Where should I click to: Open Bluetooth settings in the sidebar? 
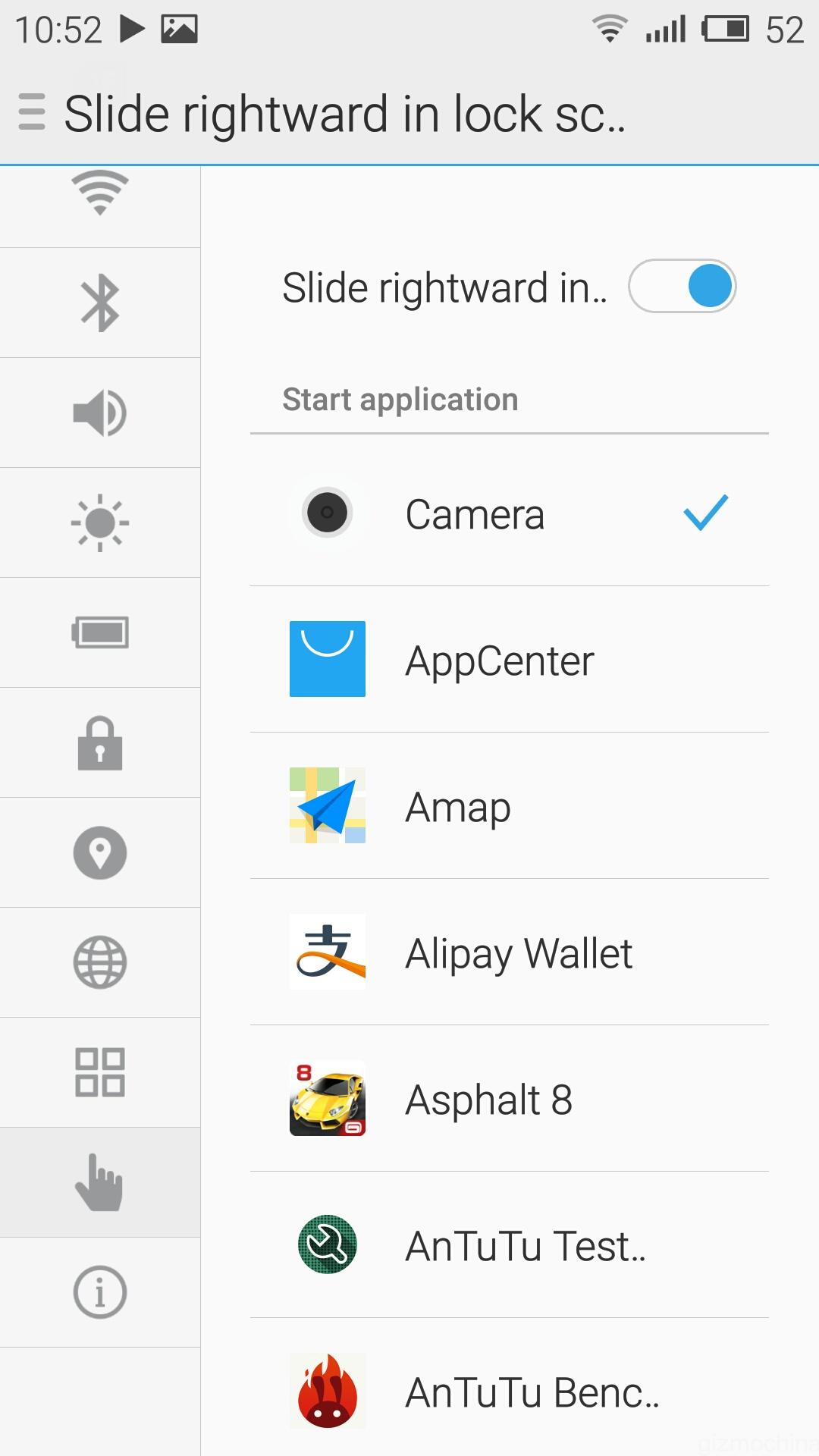coord(100,303)
